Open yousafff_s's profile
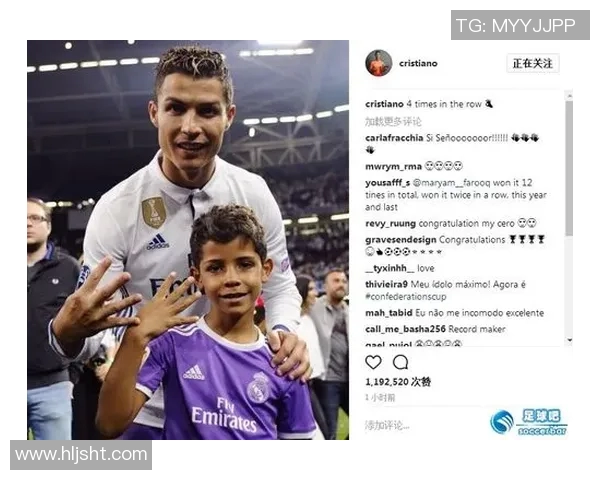Viewport: 600px width, 480px height. [390, 183]
